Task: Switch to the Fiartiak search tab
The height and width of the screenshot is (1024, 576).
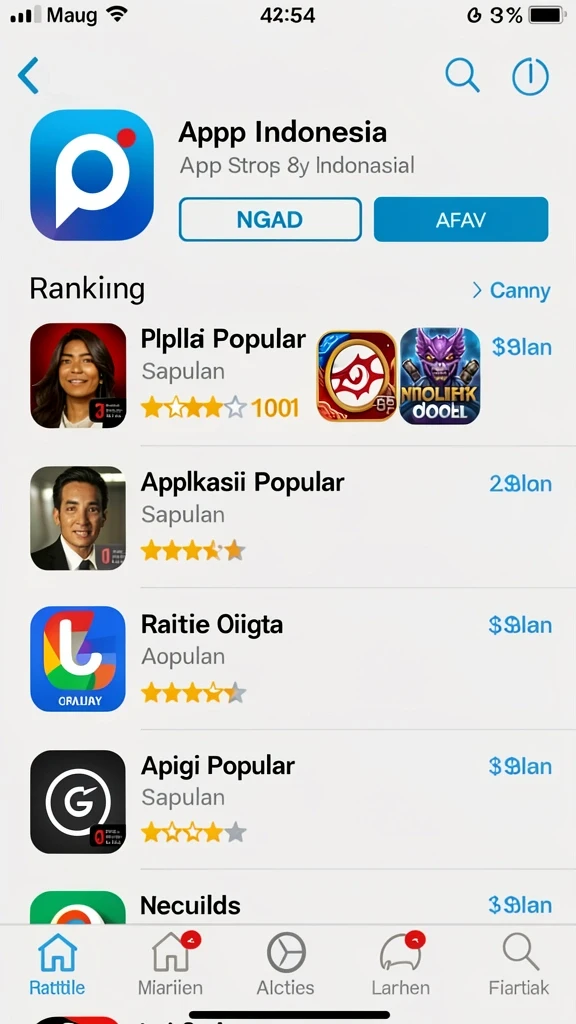Action: pos(519,965)
